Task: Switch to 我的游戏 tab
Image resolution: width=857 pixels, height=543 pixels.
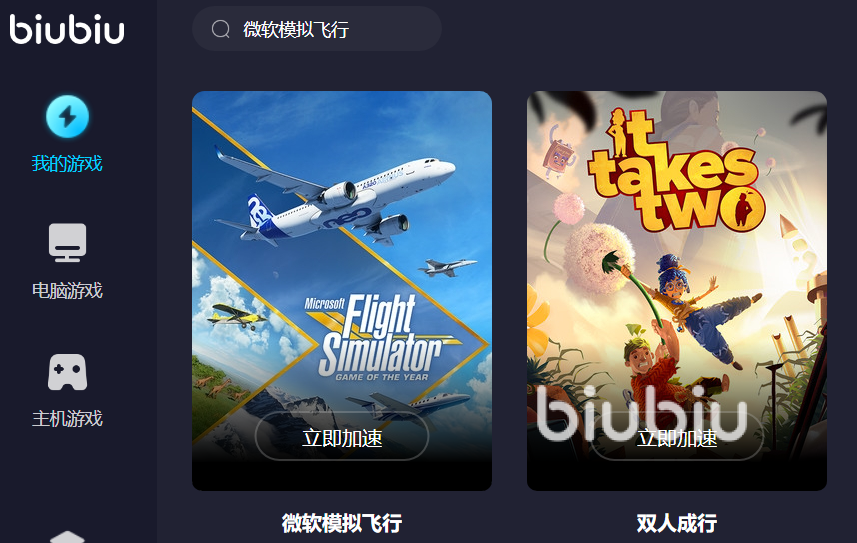Action: [x=67, y=134]
